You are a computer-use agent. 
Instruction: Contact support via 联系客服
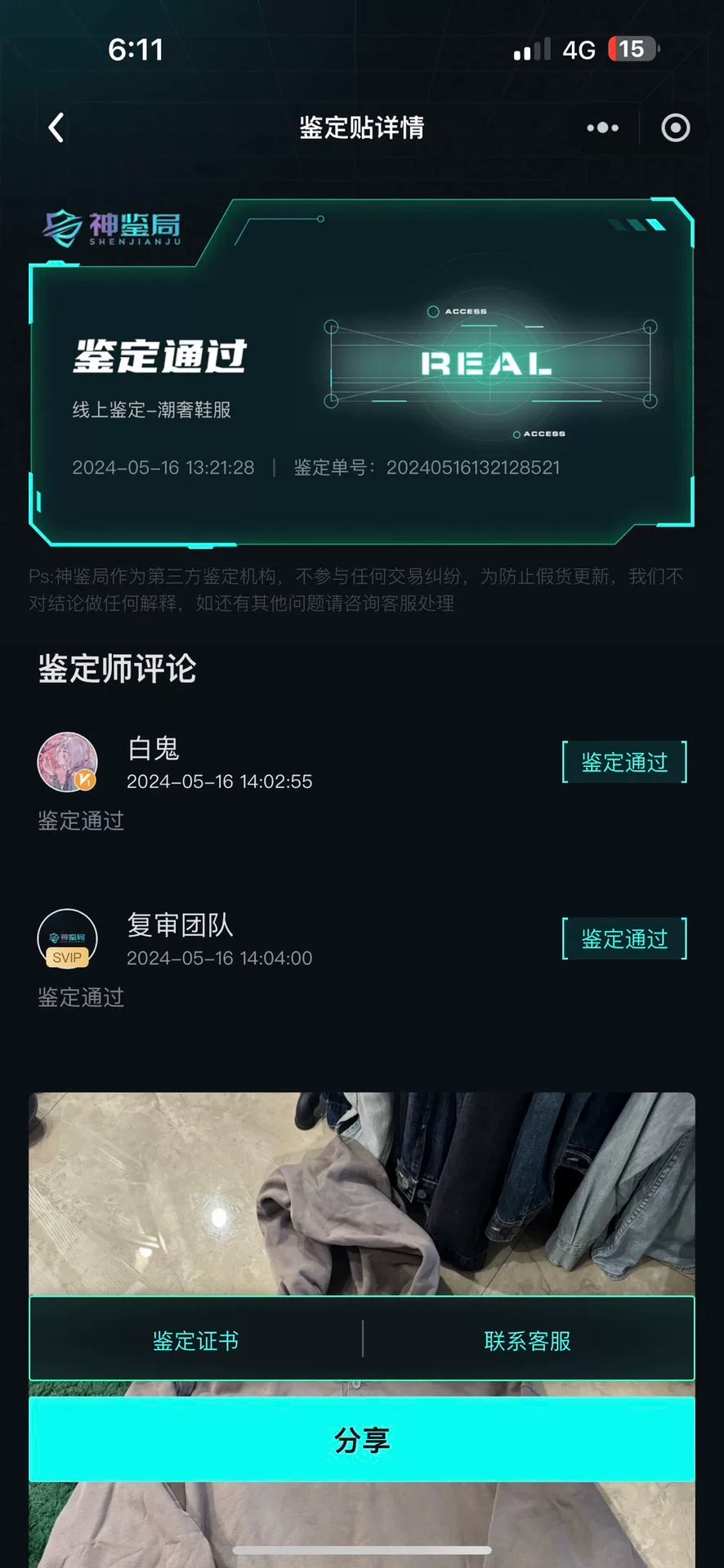pos(527,1340)
